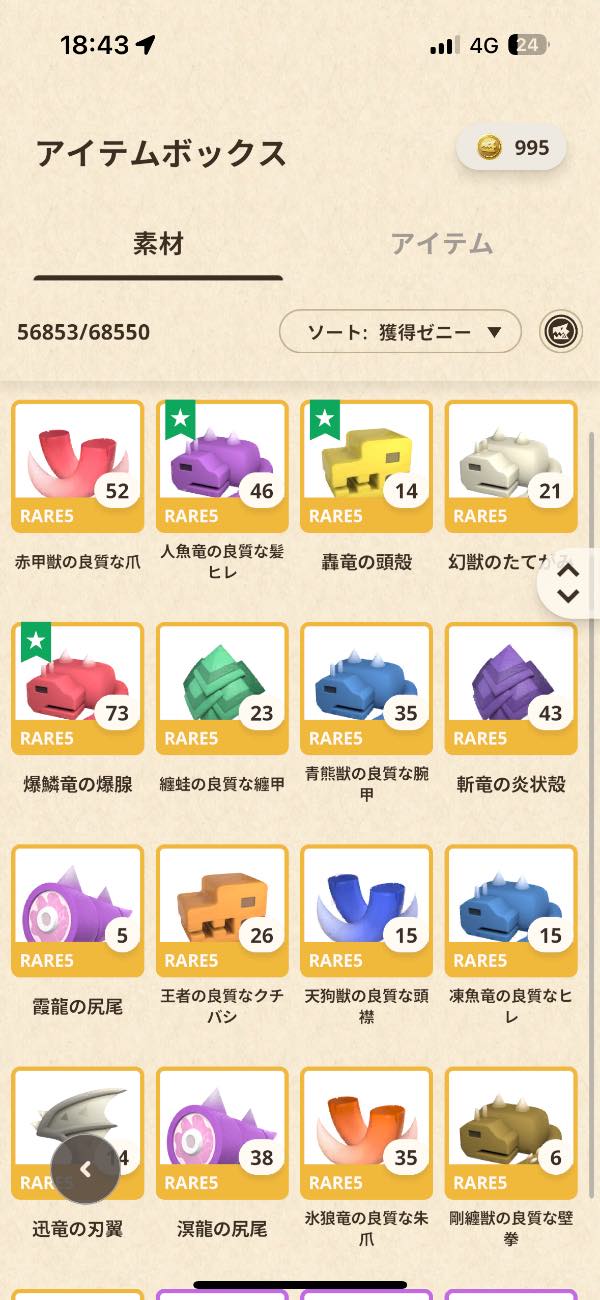Select 人魚竜の良質な髪ヒレ item

(x=222, y=467)
